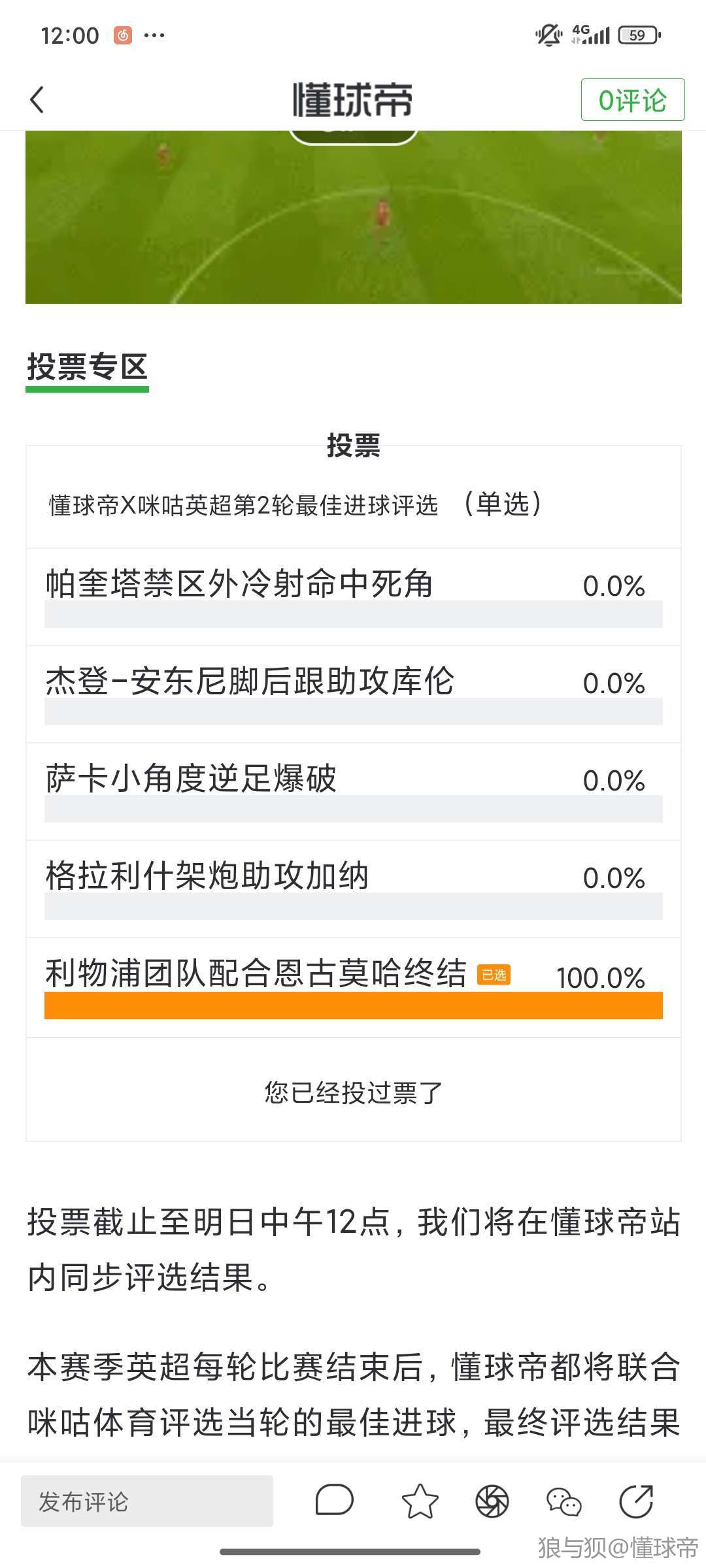This screenshot has height=1568, width=706.
Task: Tap the aperture circle icon in bottom bar
Action: pyautogui.click(x=492, y=1501)
